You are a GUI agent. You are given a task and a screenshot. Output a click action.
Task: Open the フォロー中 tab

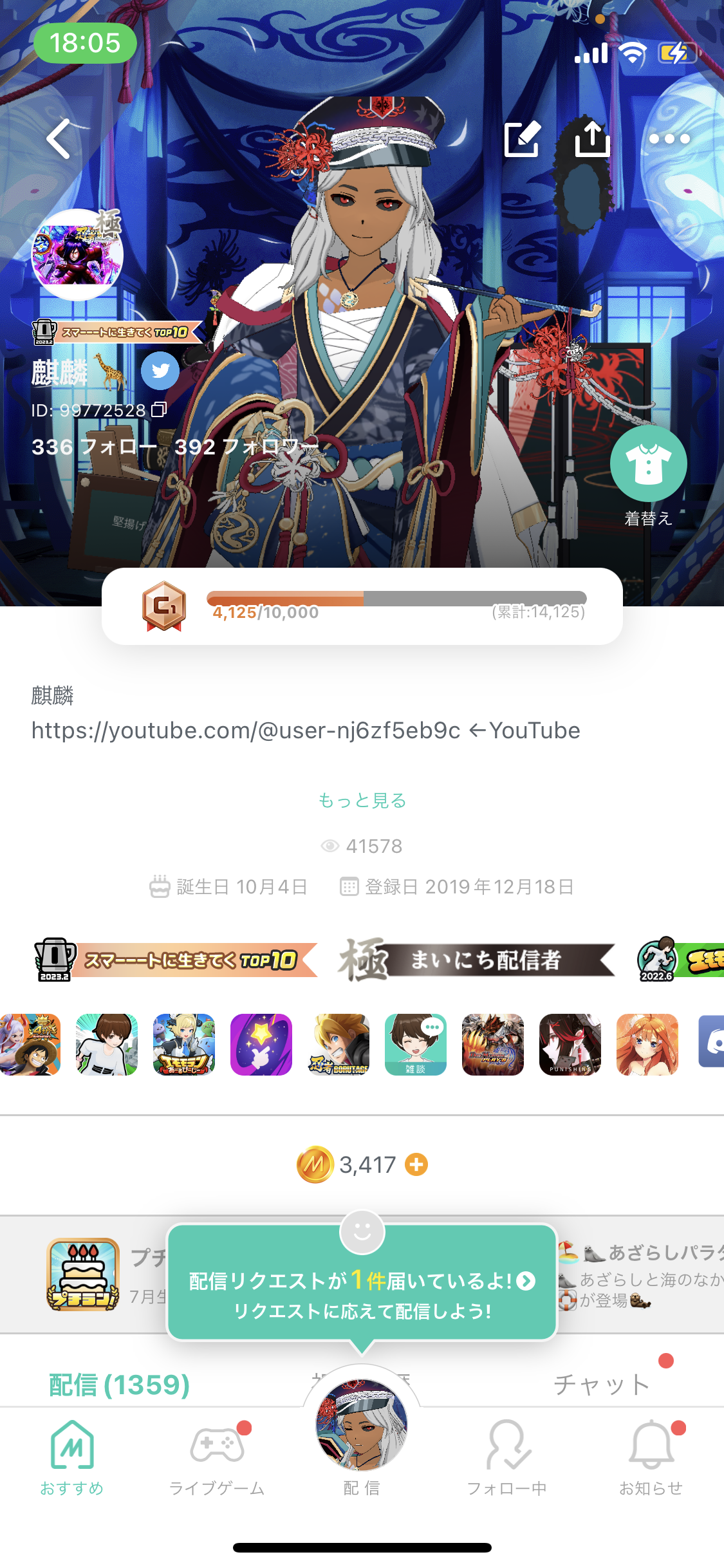tap(507, 1458)
